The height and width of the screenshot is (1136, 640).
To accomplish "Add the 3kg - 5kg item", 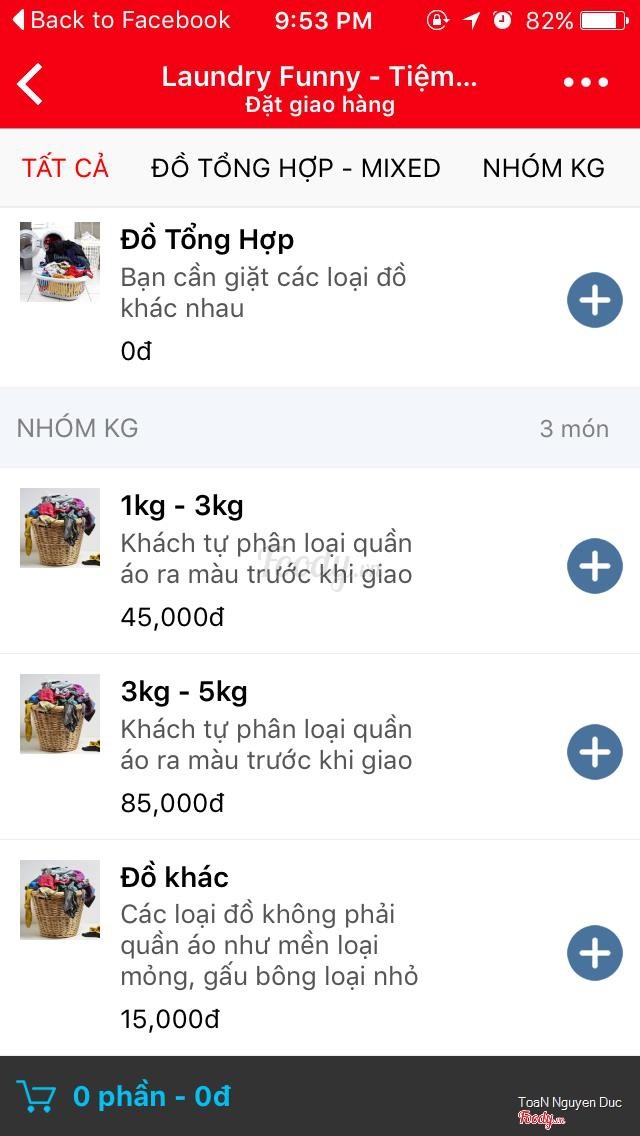I will (594, 752).
